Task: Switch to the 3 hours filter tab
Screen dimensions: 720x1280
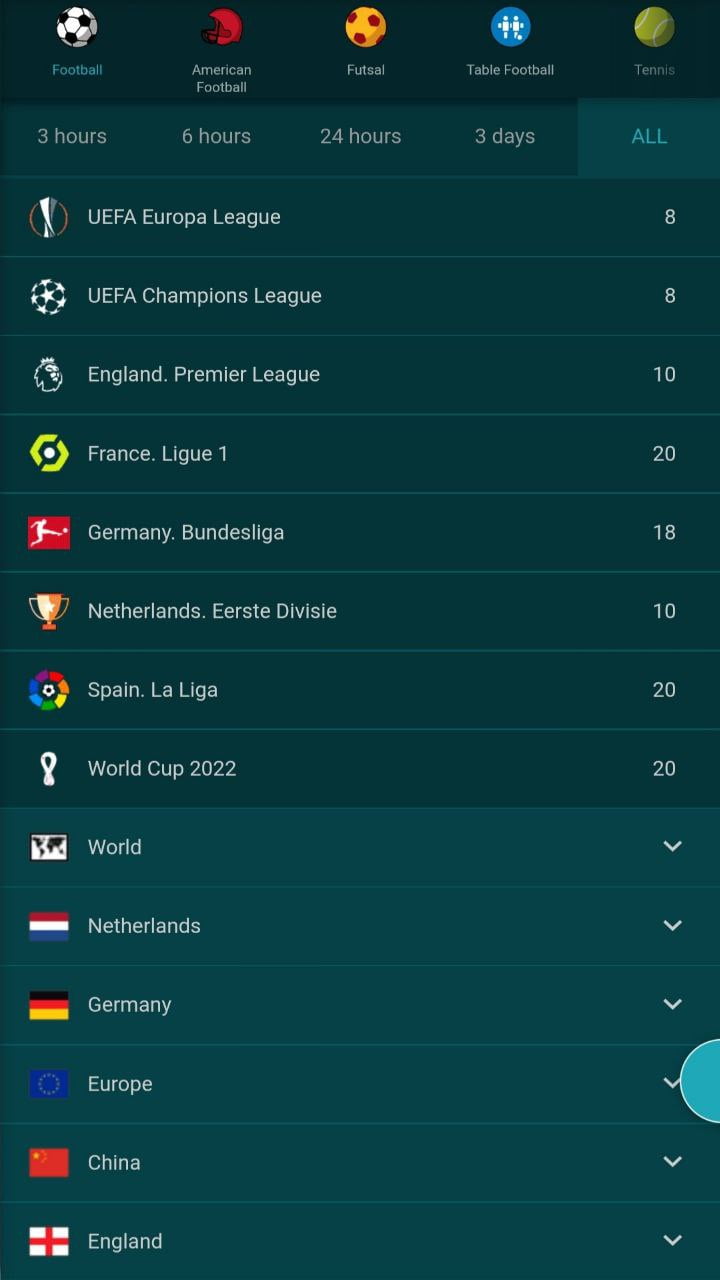Action: pos(71,136)
